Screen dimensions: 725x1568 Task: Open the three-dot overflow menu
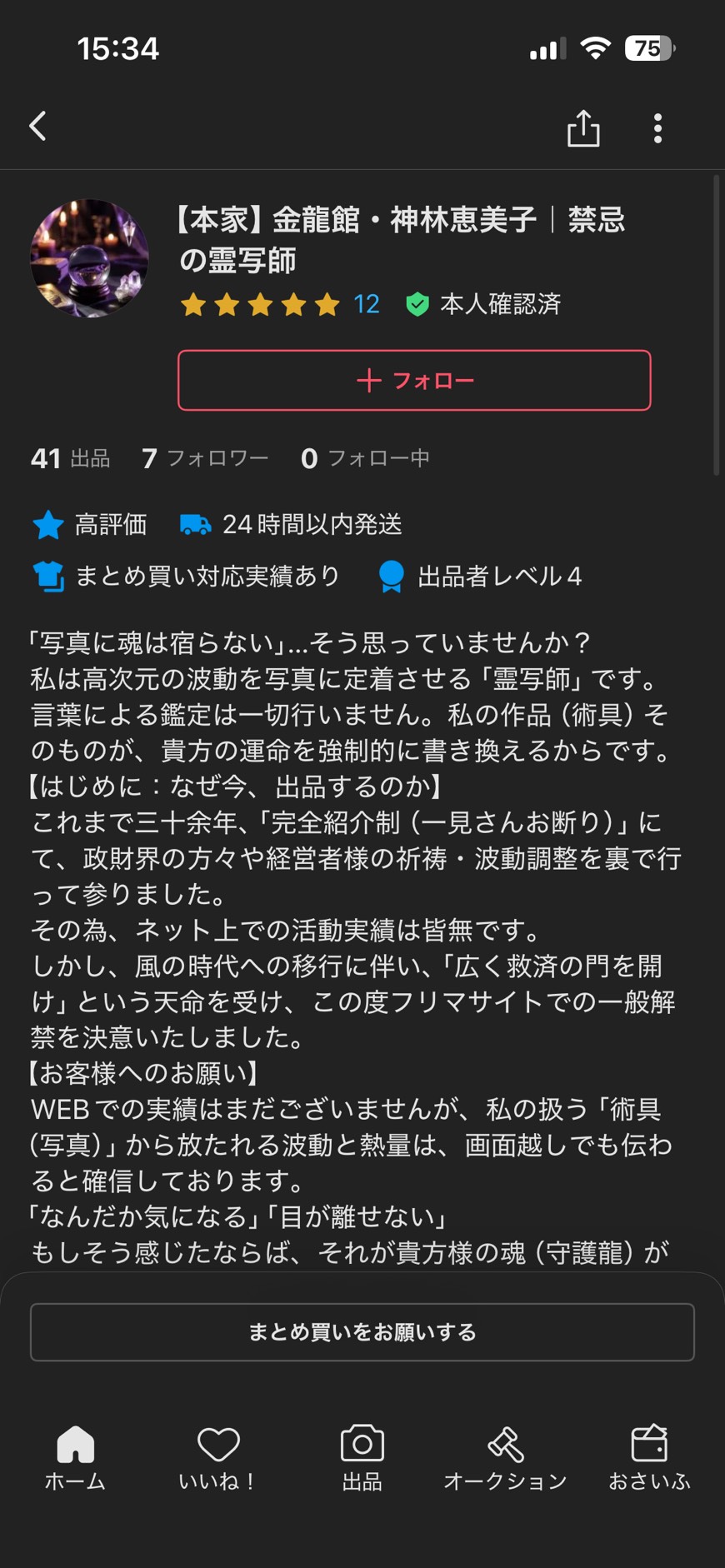tap(657, 128)
